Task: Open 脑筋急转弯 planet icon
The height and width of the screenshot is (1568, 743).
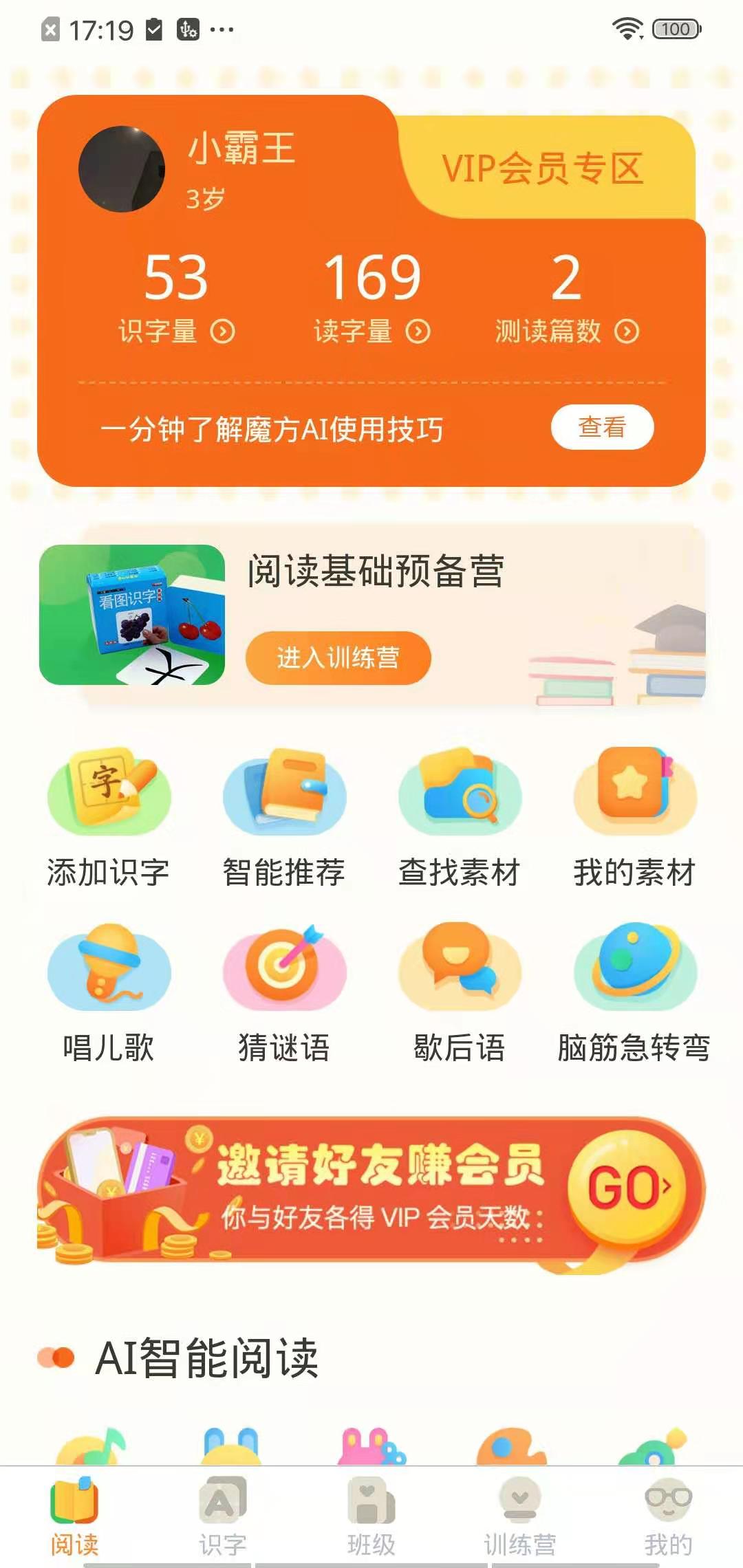Action: click(634, 970)
